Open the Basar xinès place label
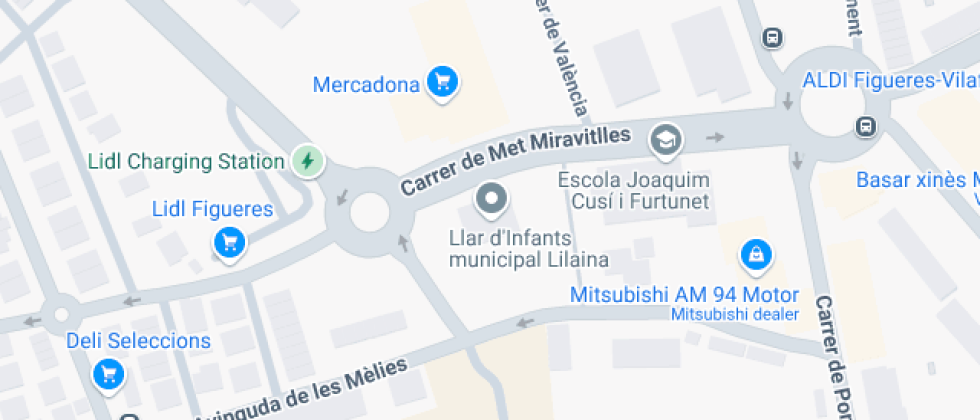980x420 pixels. click(x=918, y=181)
